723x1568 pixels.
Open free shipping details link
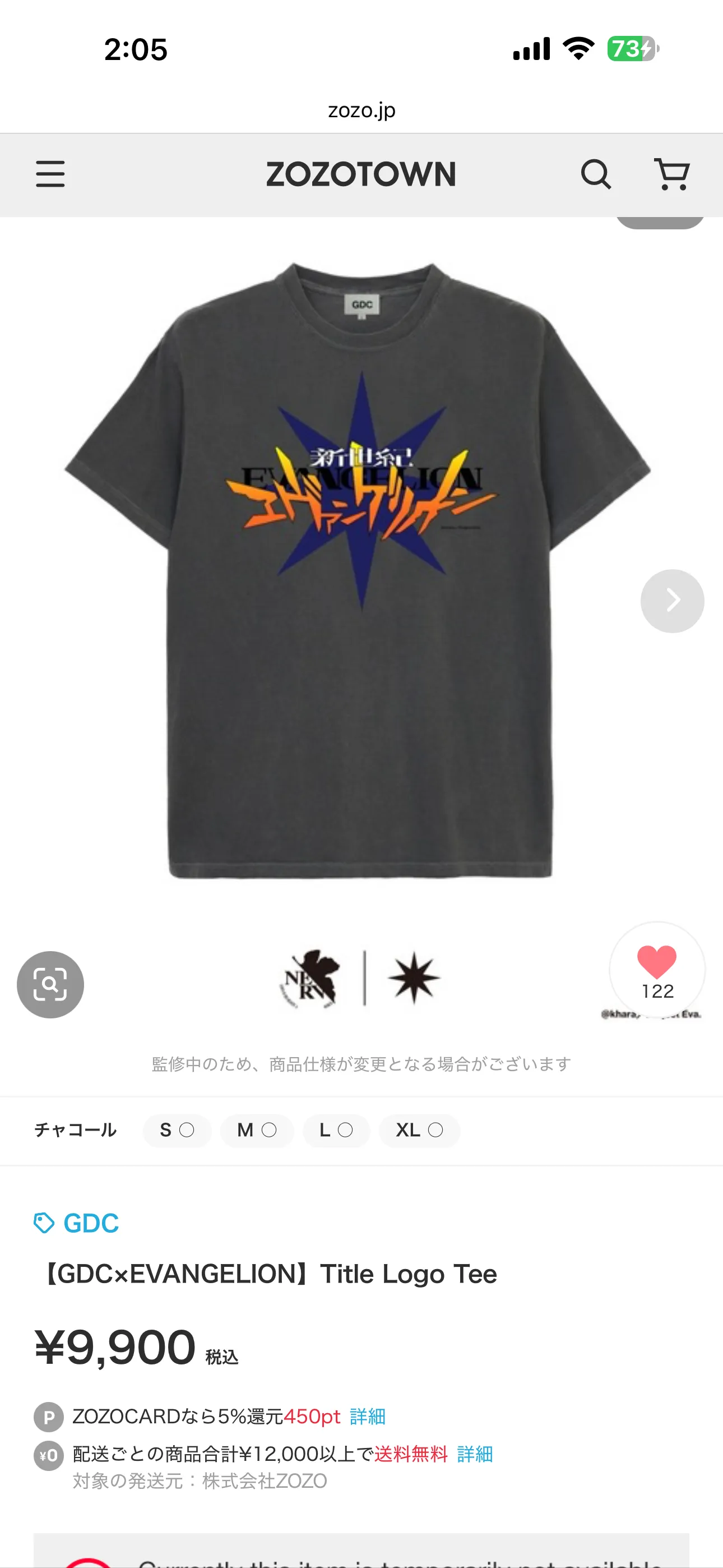(475, 1454)
